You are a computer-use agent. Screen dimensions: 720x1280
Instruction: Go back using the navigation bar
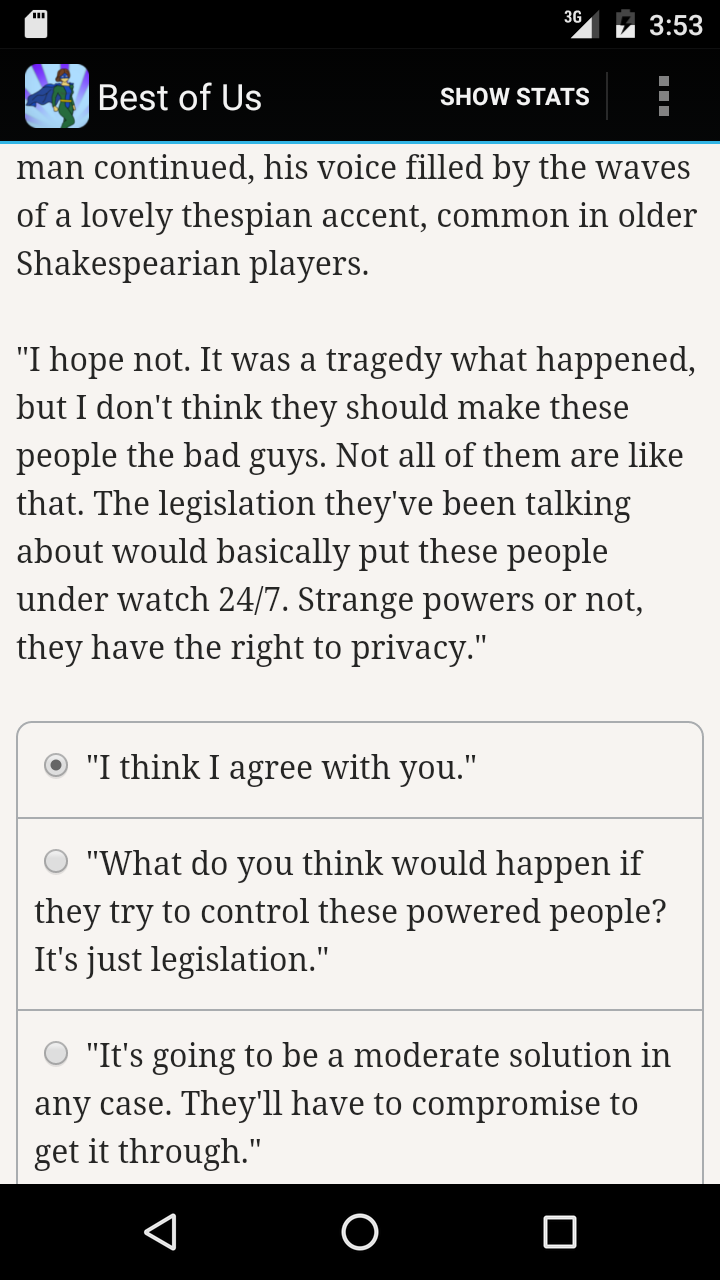160,1232
